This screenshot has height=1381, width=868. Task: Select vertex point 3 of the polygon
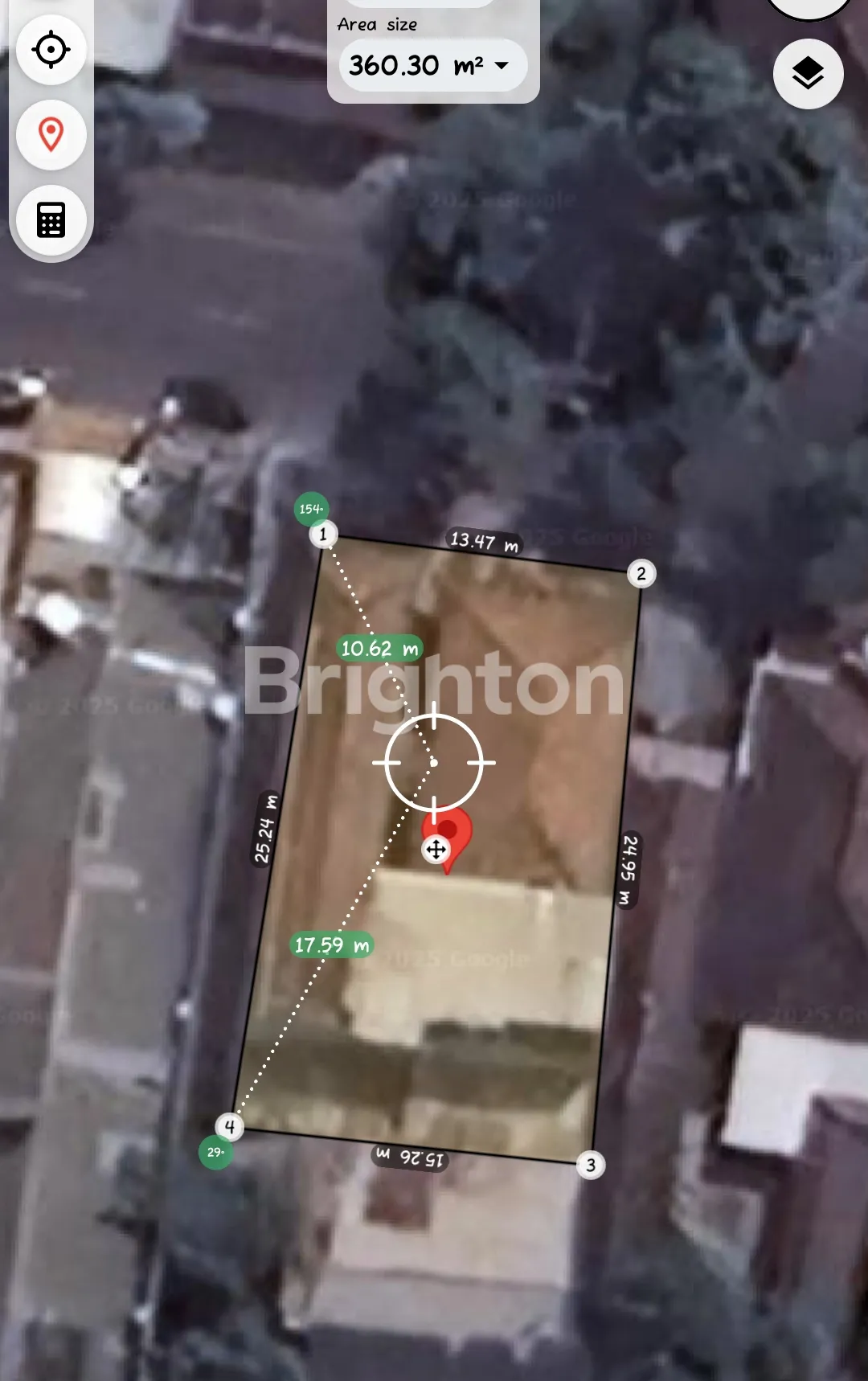591,1165
